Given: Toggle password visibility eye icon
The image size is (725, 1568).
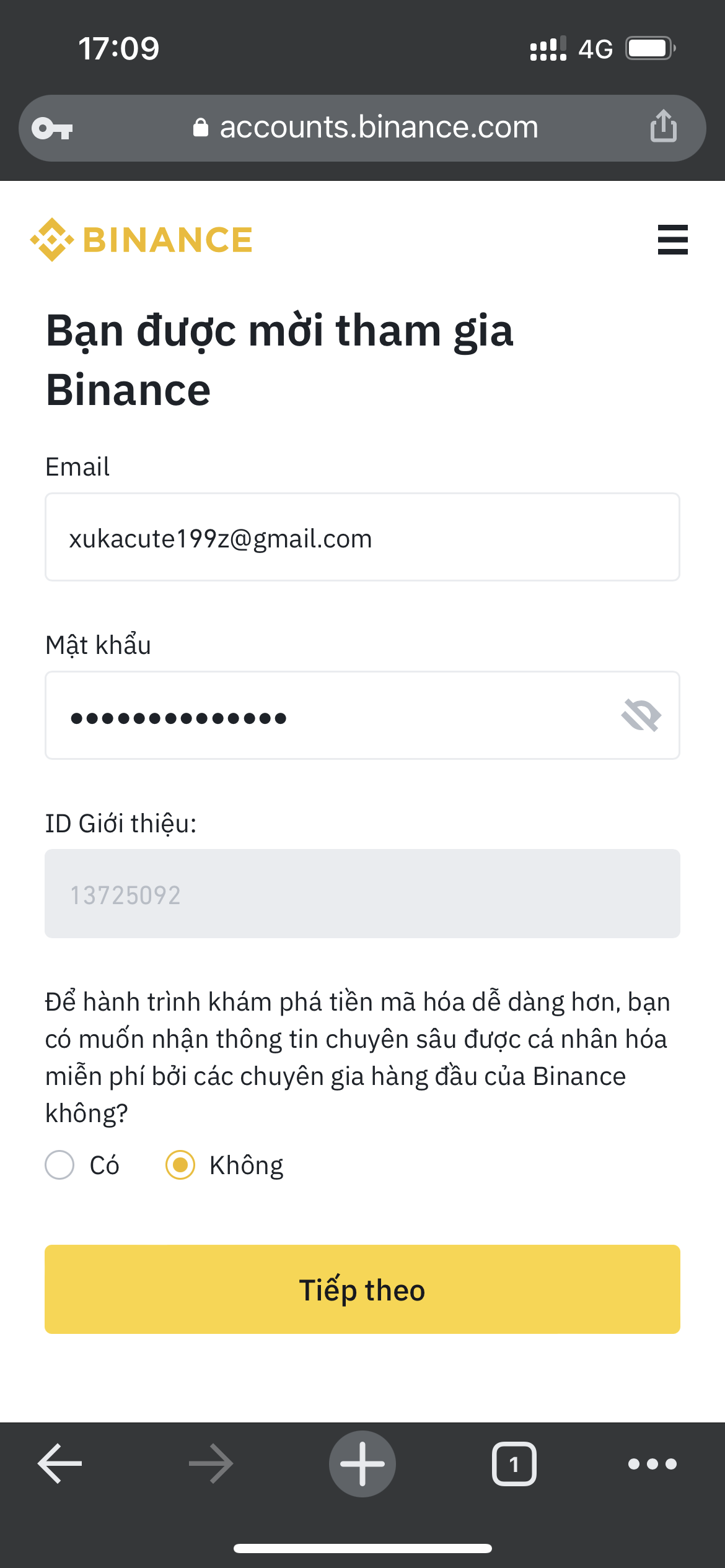Looking at the screenshot, I should tap(641, 715).
